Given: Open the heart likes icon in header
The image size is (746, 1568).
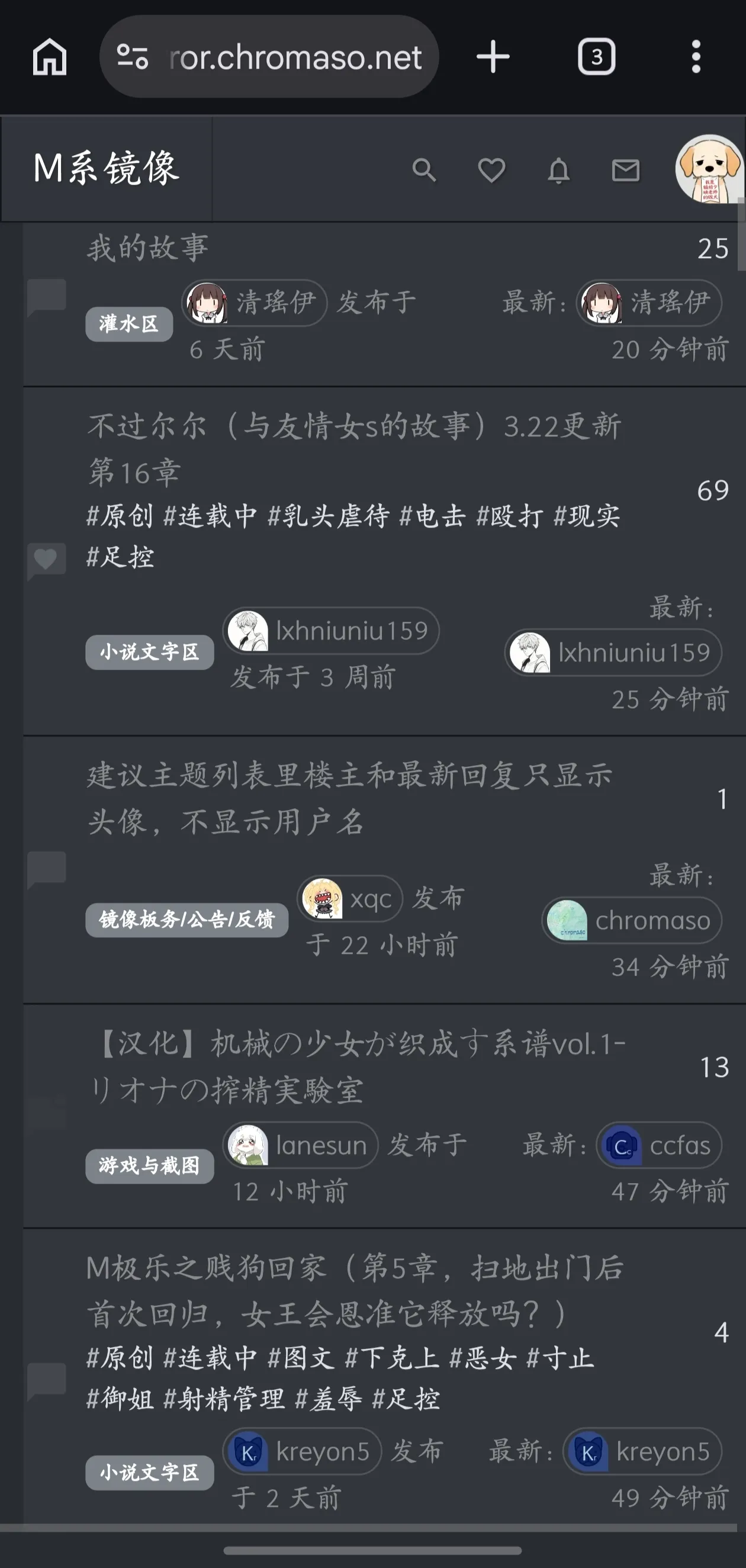Looking at the screenshot, I should pyautogui.click(x=491, y=171).
